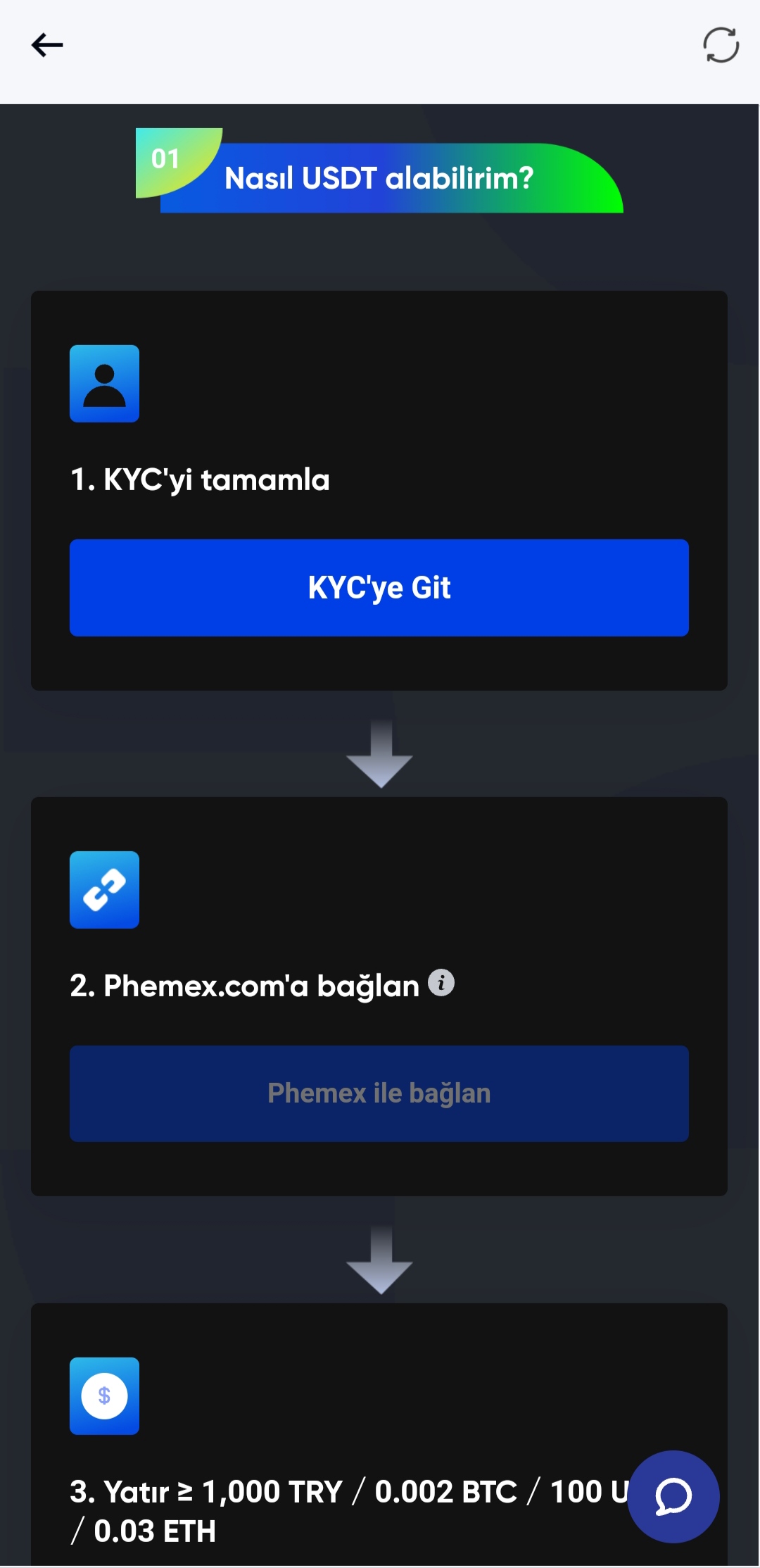This screenshot has height=1568, width=760.
Task: Tap the KYC'ye Git button
Action: (379, 587)
